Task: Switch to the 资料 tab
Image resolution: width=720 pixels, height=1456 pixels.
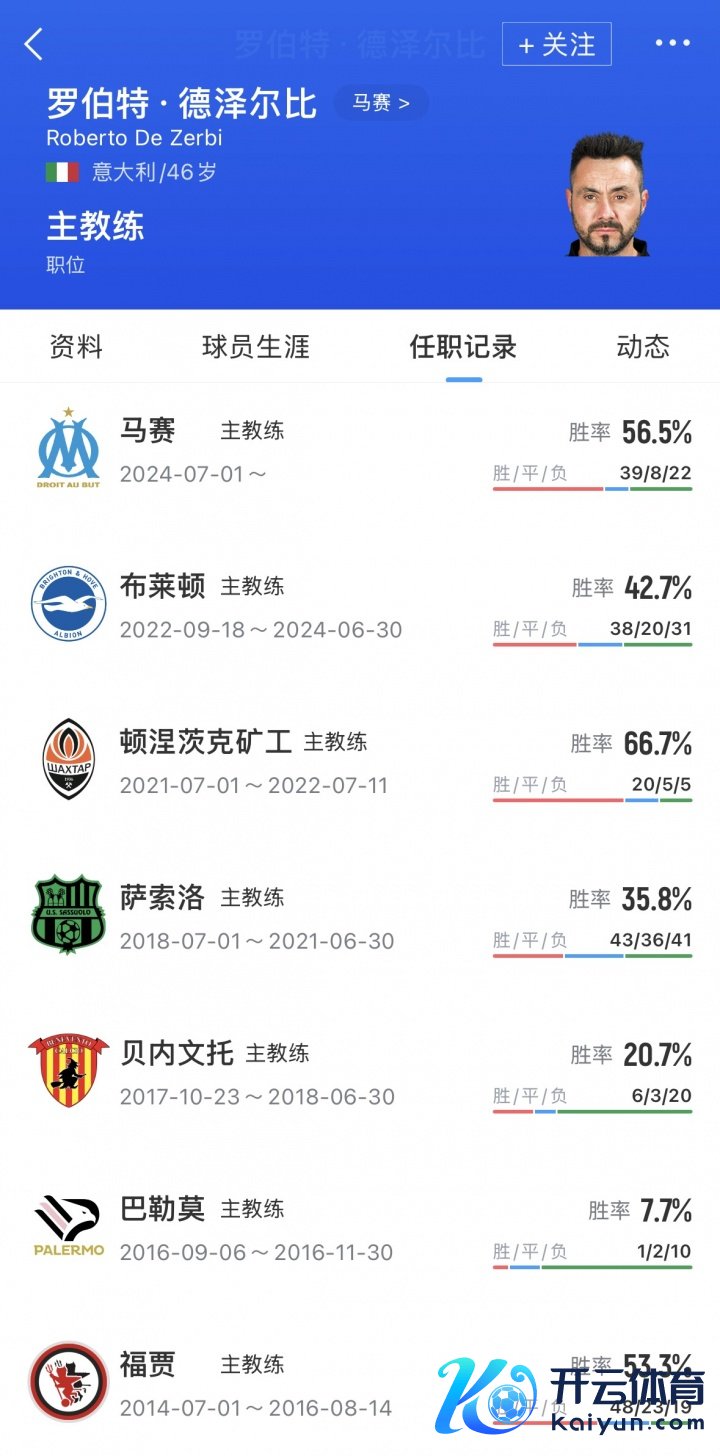Action: (x=76, y=347)
